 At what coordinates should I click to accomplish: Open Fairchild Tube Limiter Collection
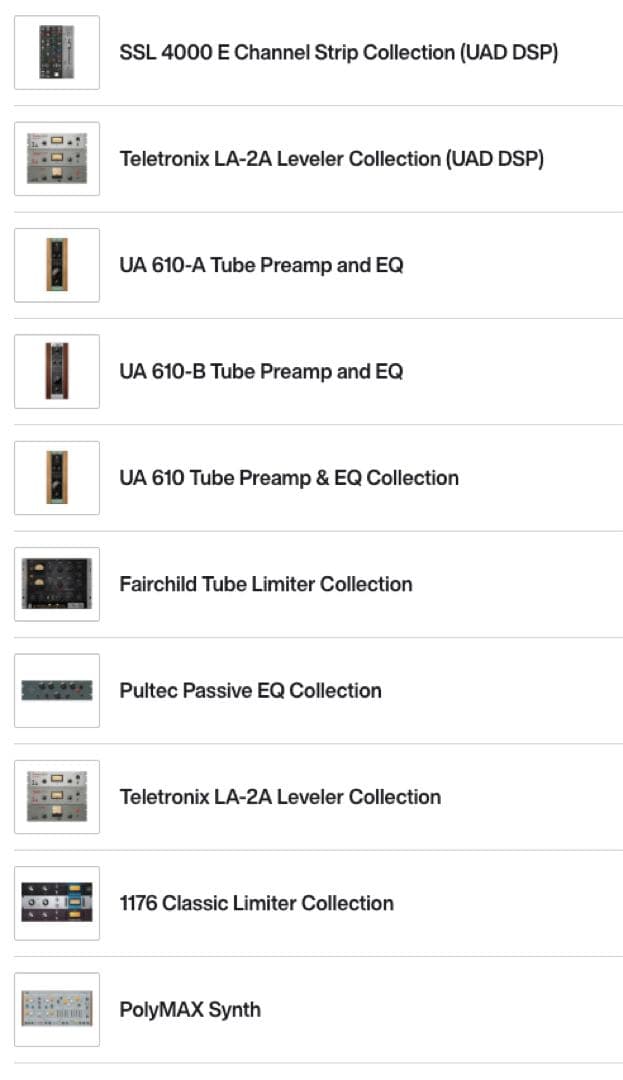click(266, 584)
